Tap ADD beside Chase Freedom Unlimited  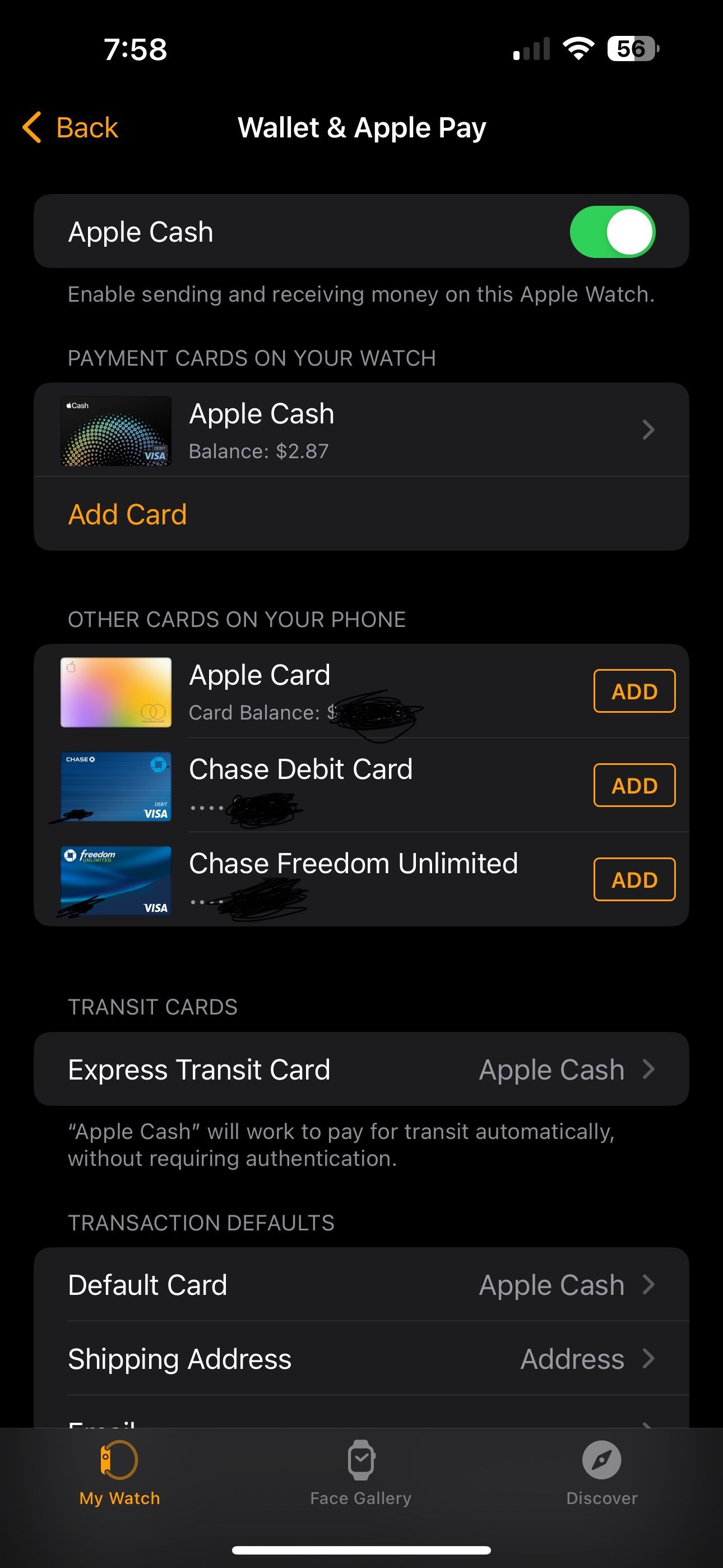pos(634,879)
